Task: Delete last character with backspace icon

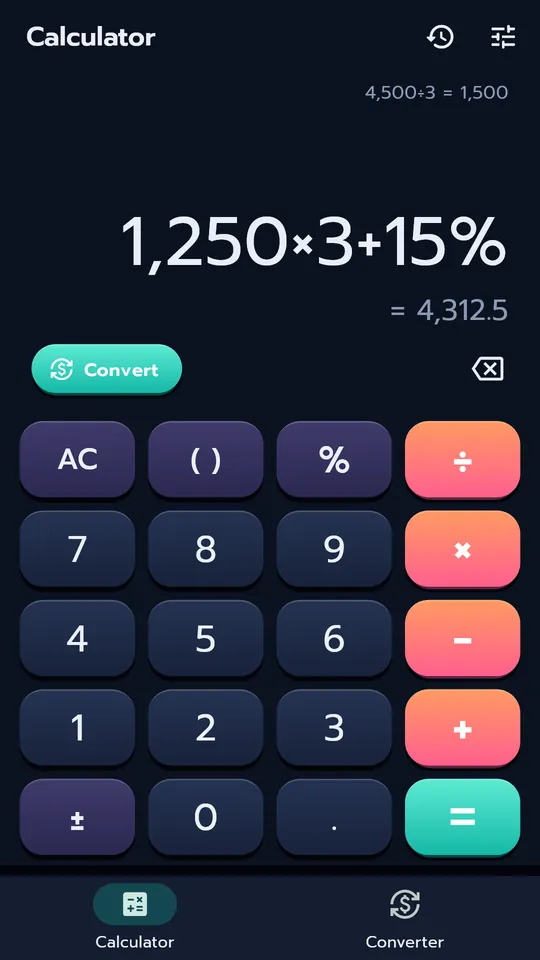Action: point(488,369)
